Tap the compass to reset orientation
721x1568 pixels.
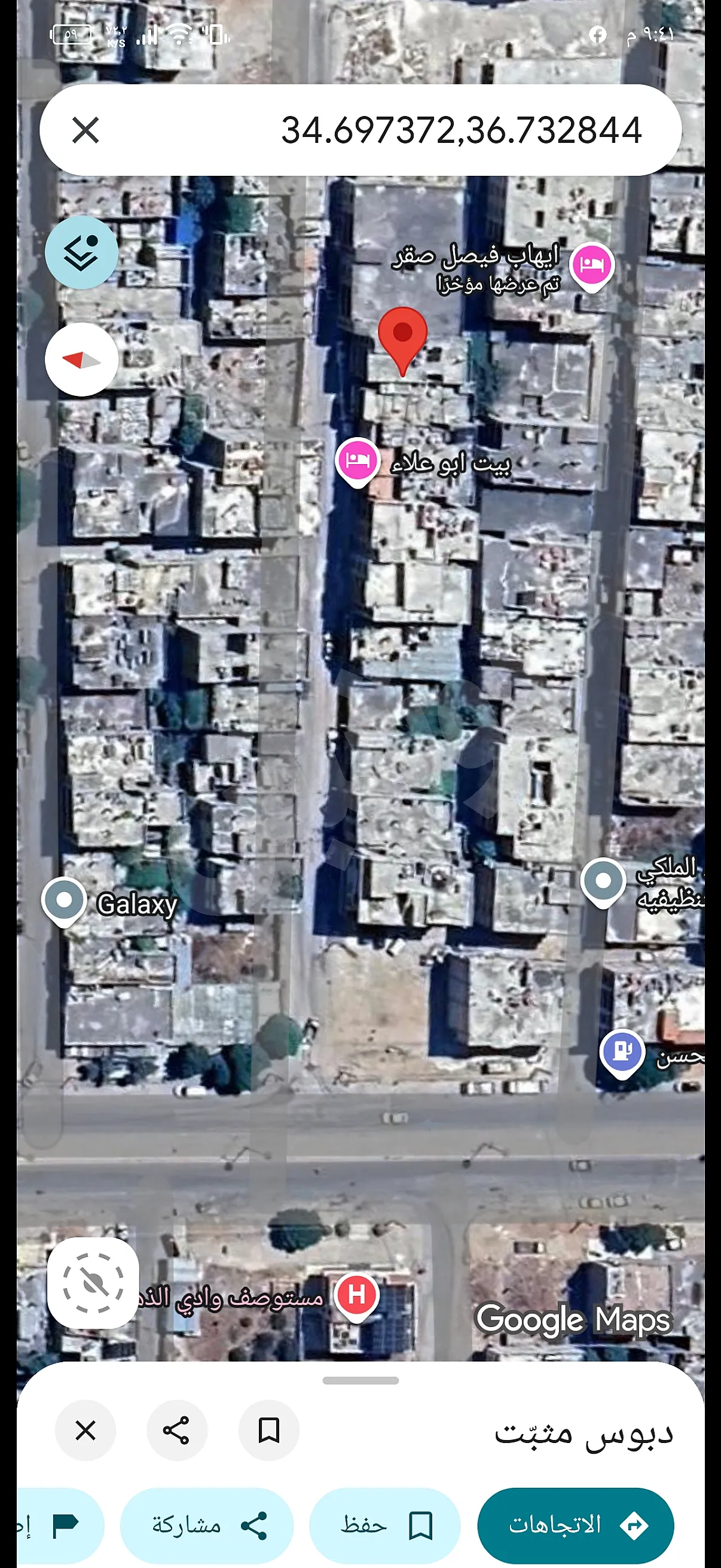coord(81,360)
